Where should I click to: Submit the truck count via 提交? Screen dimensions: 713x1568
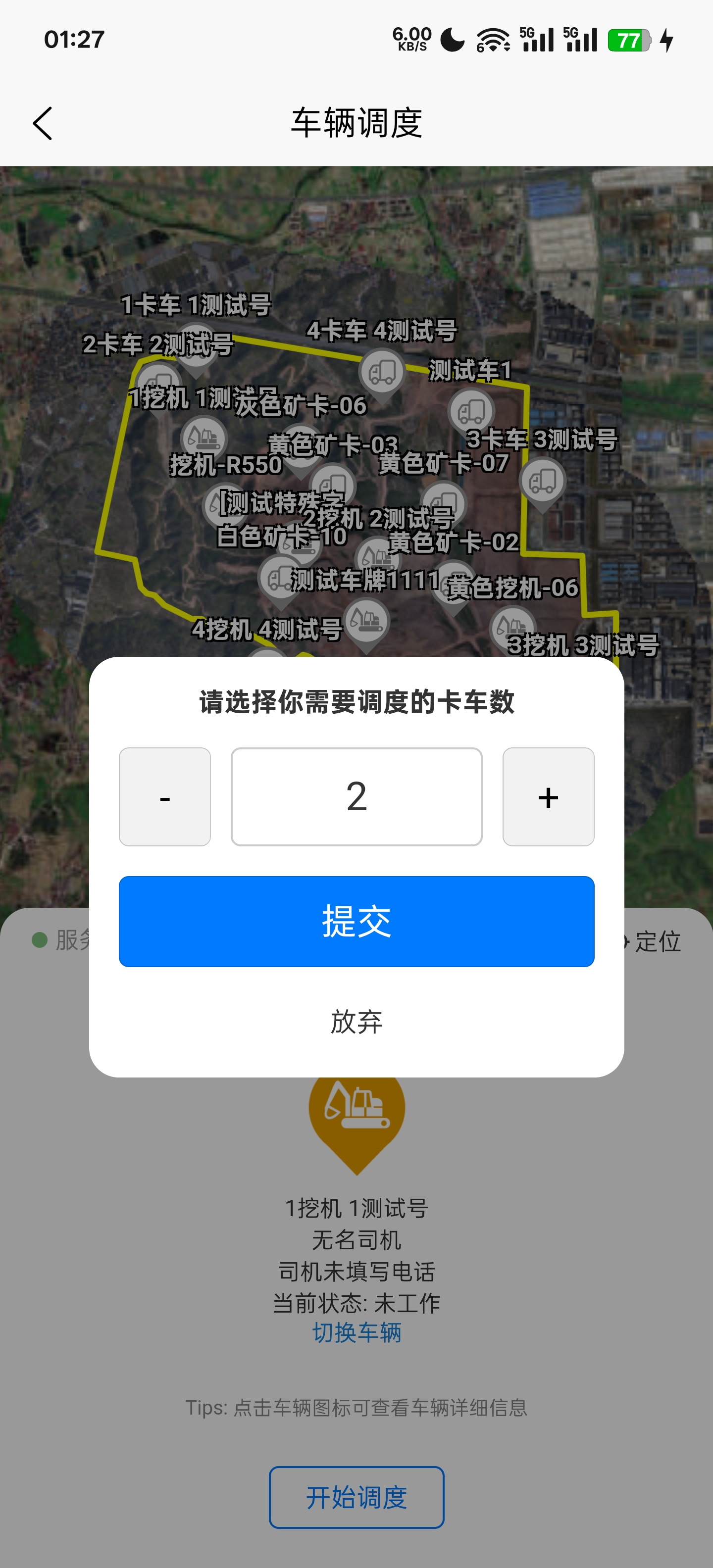pyautogui.click(x=356, y=921)
